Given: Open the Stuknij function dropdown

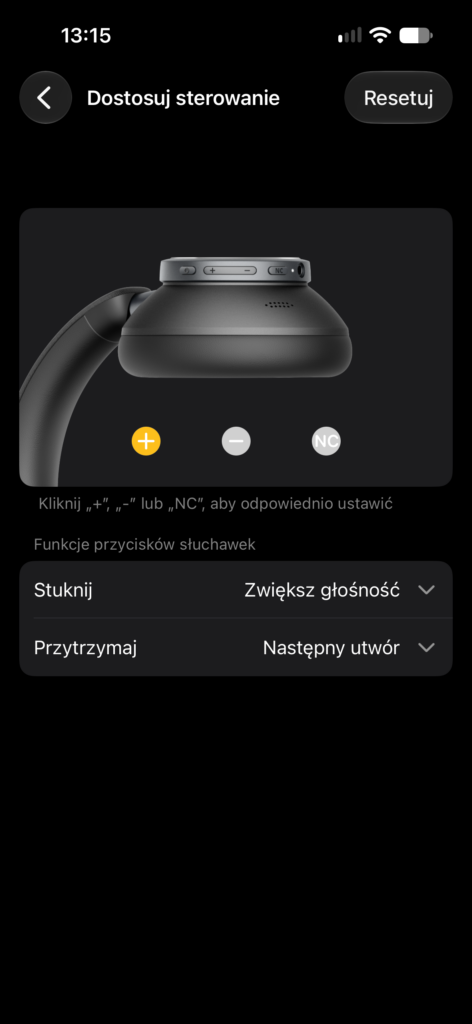Looking at the screenshot, I should coord(236,590).
